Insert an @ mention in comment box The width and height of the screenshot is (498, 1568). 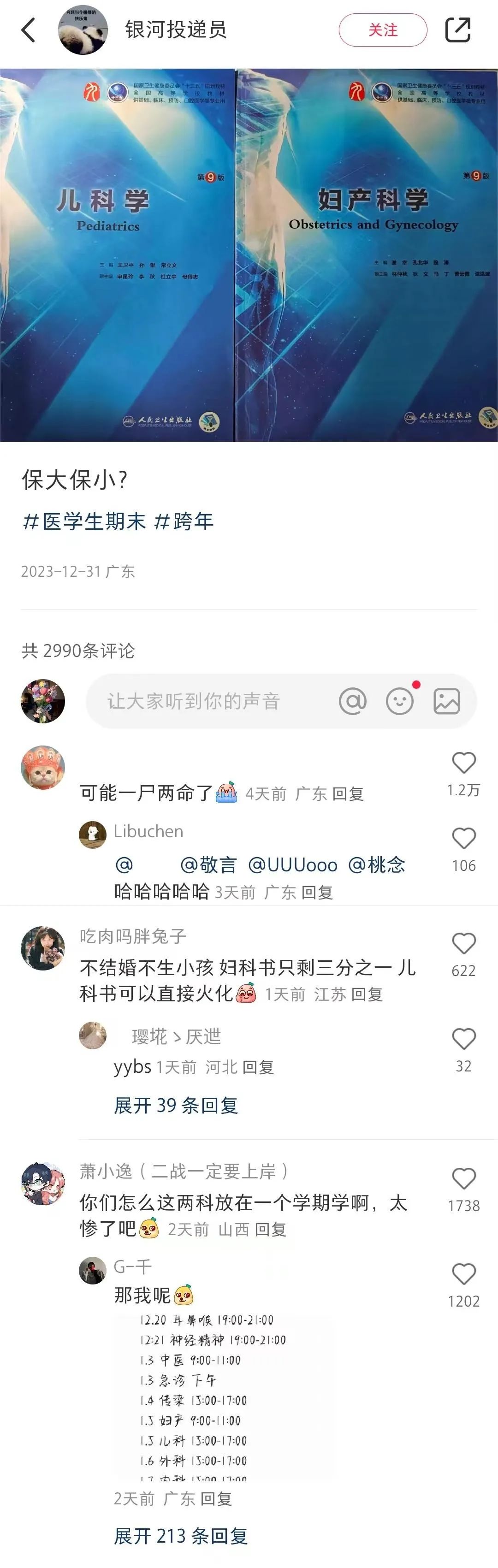click(x=352, y=701)
